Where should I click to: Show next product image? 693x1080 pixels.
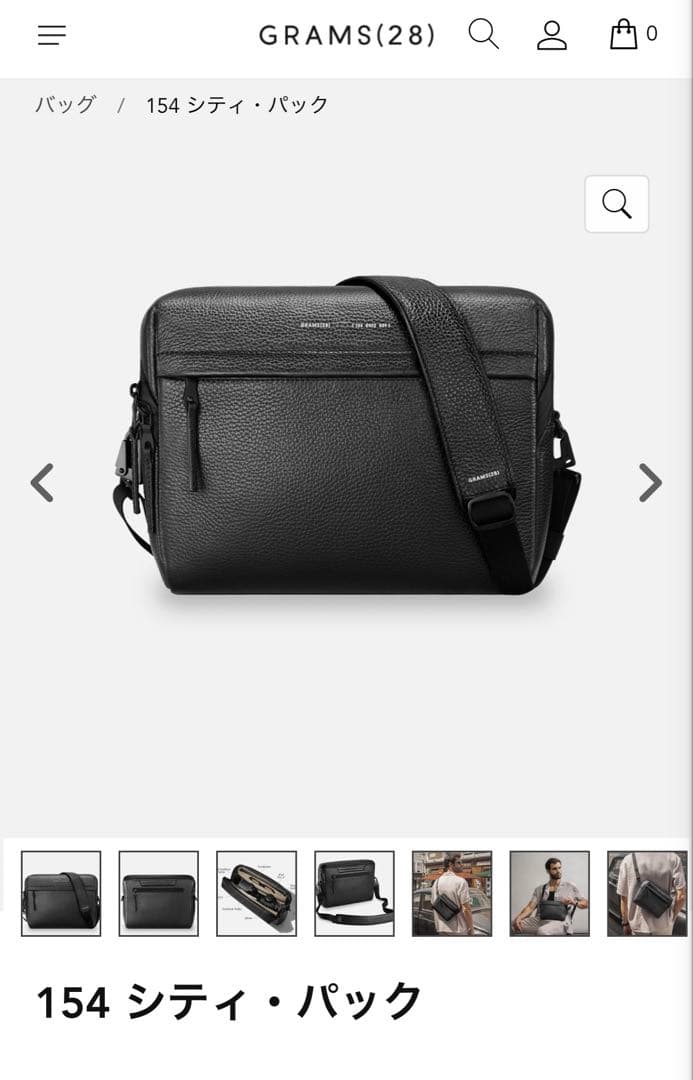[650, 483]
